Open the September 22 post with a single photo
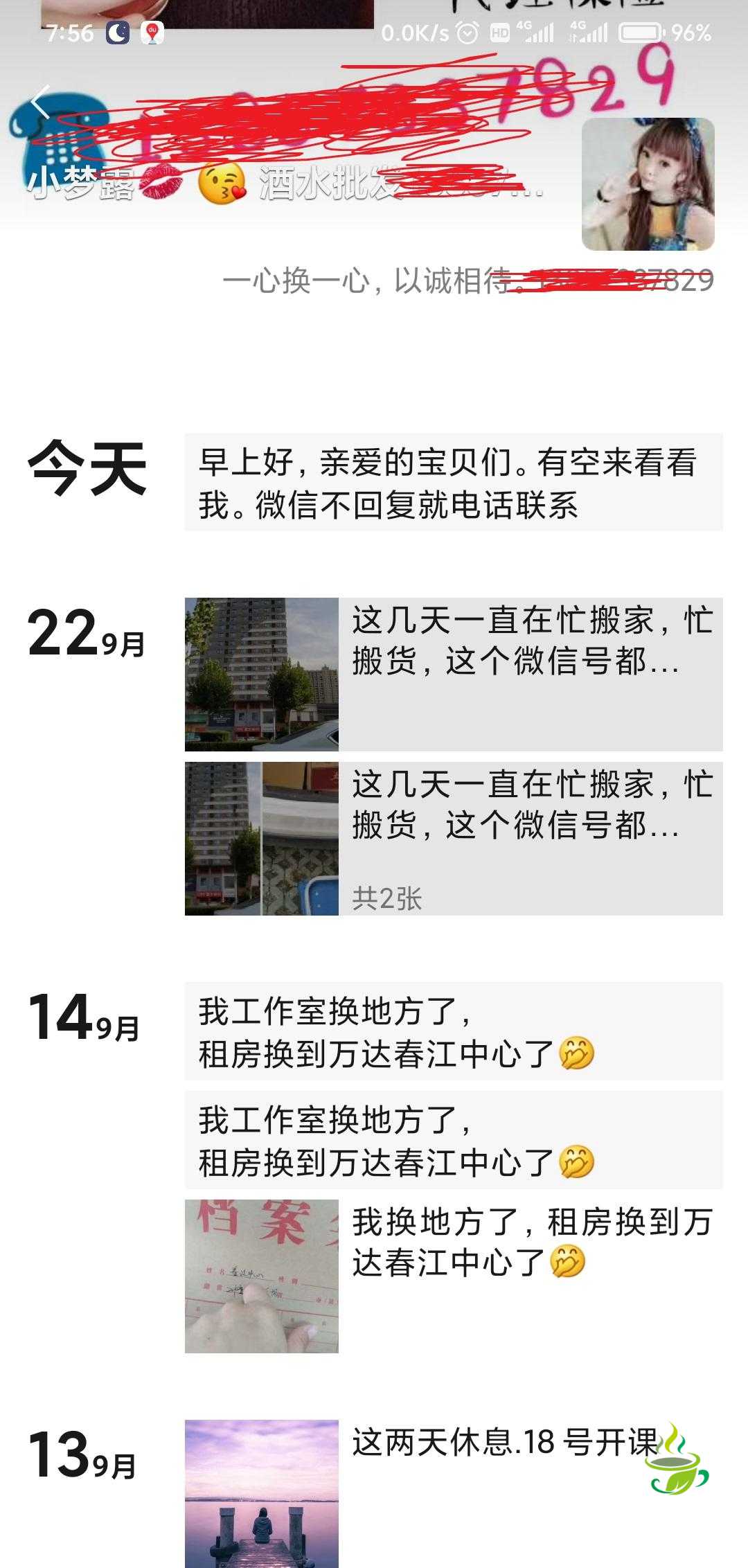This screenshot has height=1568, width=748. coord(453,674)
